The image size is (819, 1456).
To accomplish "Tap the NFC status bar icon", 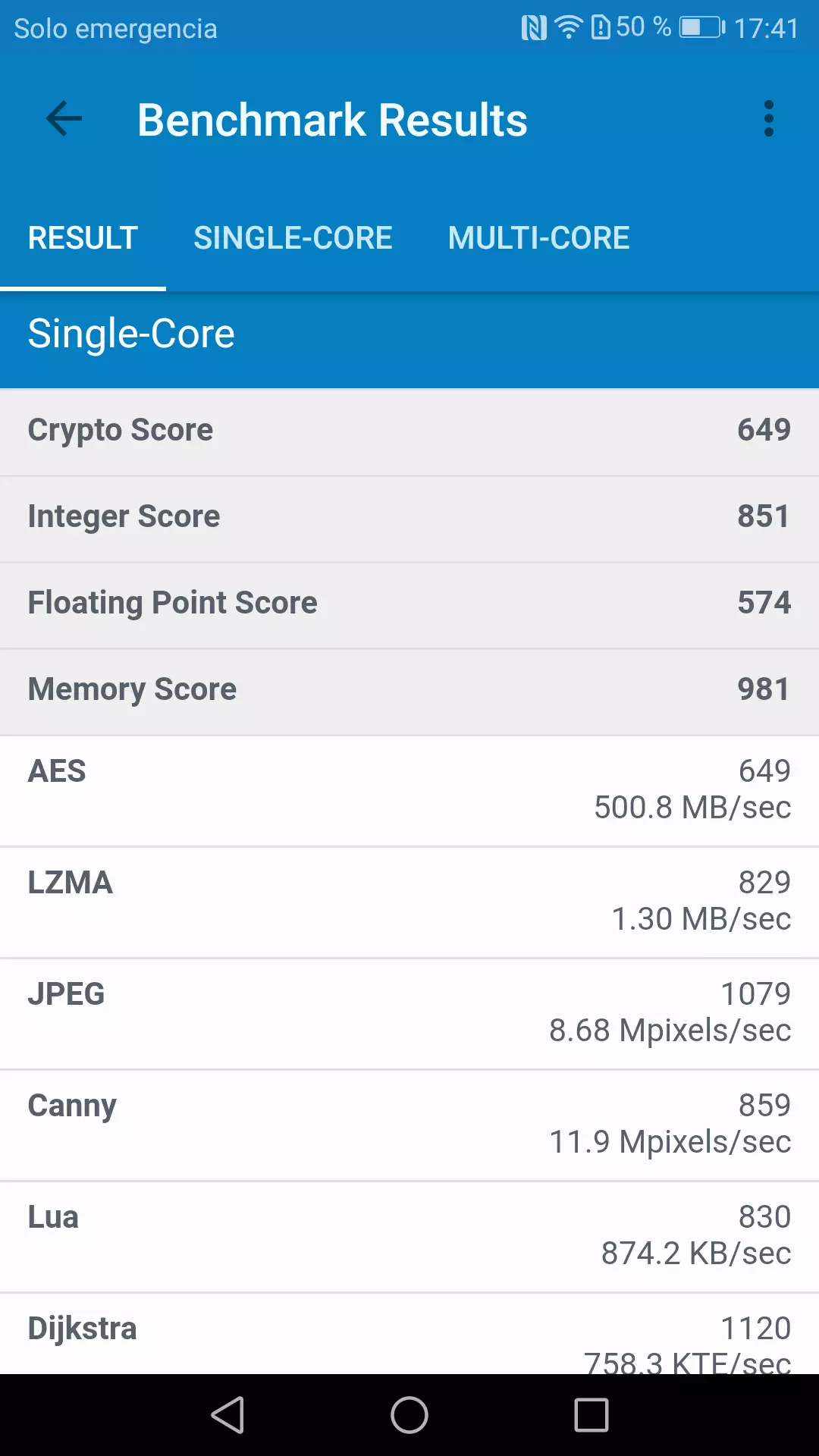I will [535, 26].
